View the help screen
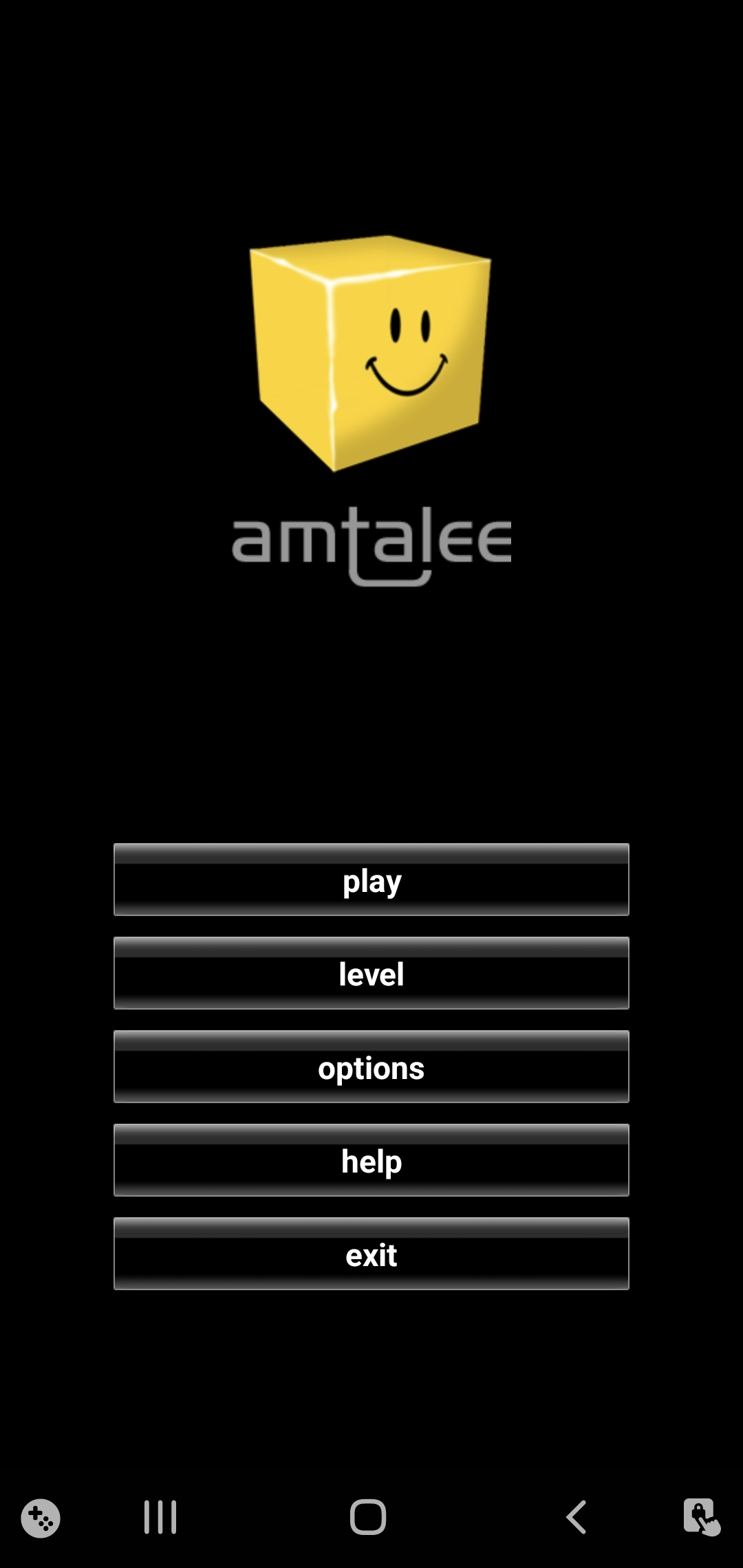This screenshot has width=743, height=1568. coord(371,1160)
